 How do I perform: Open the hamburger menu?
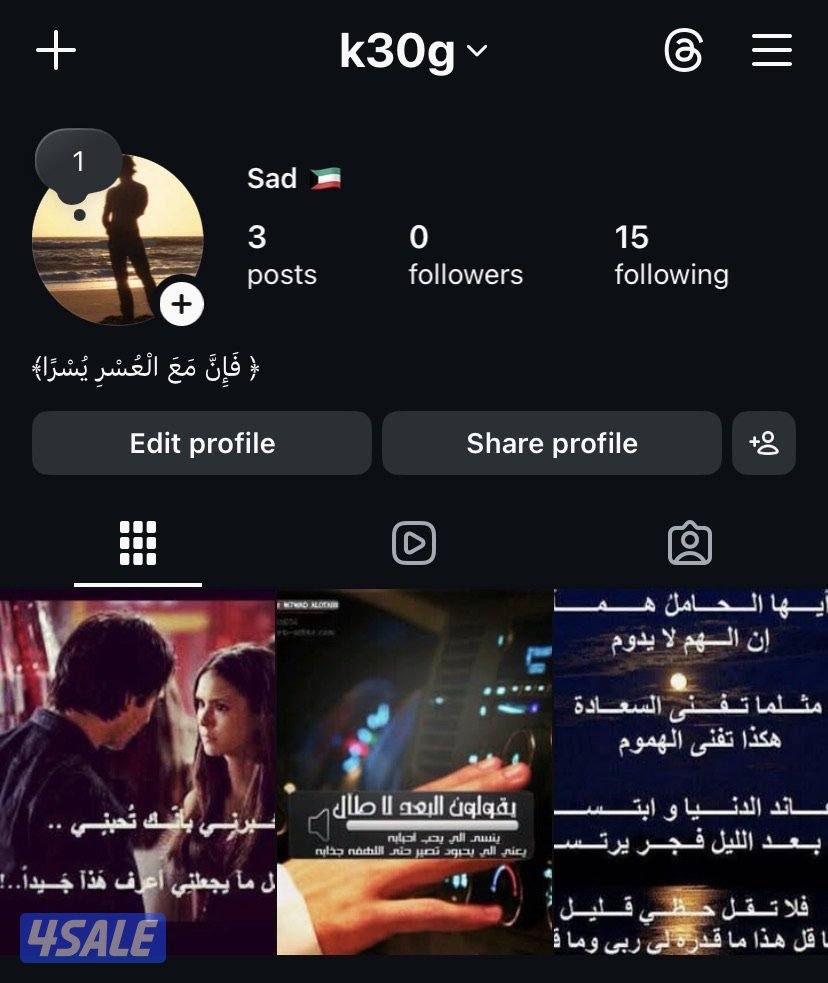[771, 50]
